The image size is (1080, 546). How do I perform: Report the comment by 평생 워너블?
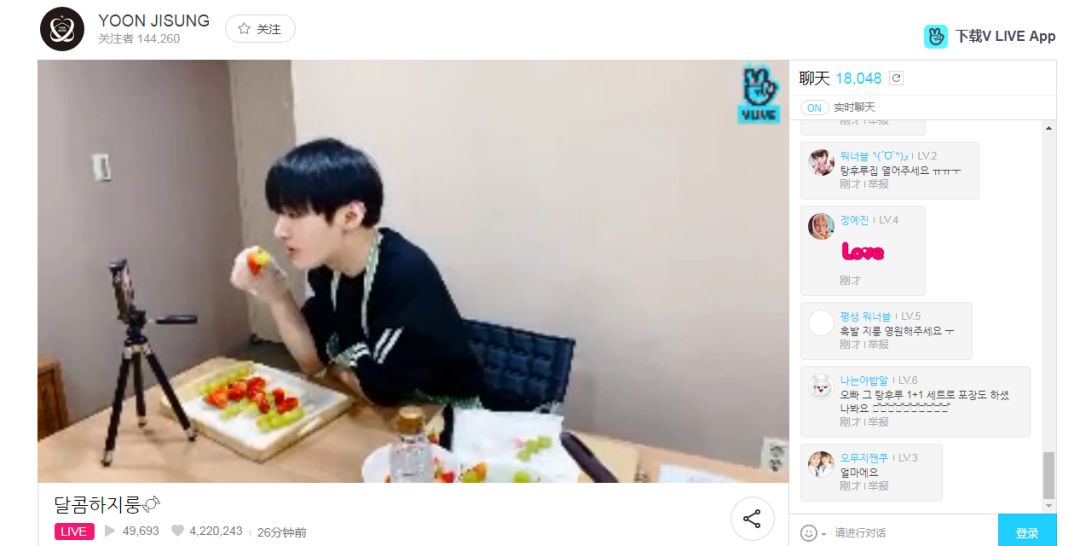[878, 344]
